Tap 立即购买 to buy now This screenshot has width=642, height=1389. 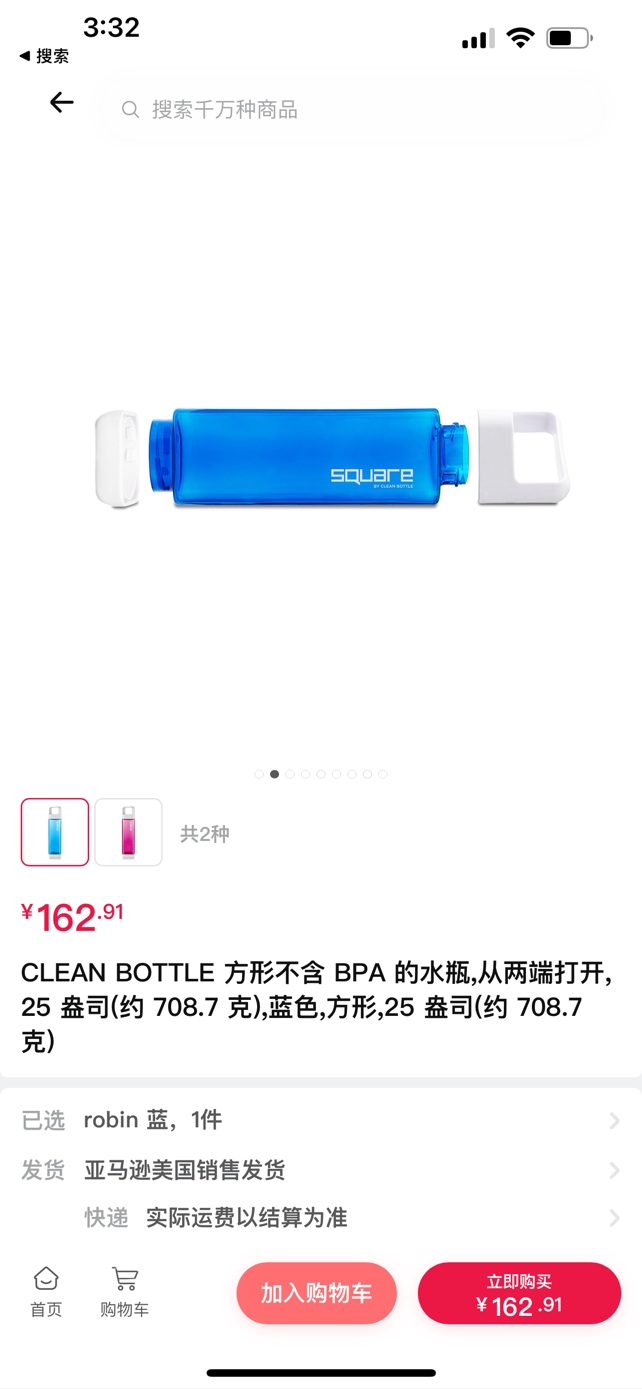coord(519,1293)
